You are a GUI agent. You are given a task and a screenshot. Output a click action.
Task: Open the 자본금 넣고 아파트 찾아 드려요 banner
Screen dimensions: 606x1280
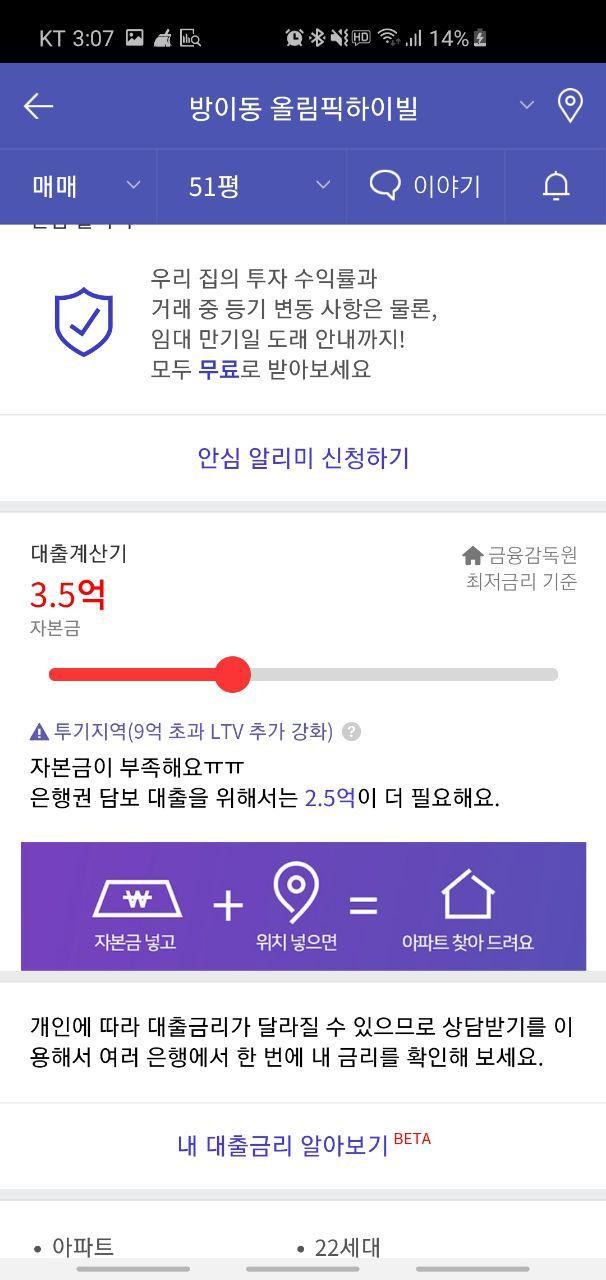click(x=303, y=906)
